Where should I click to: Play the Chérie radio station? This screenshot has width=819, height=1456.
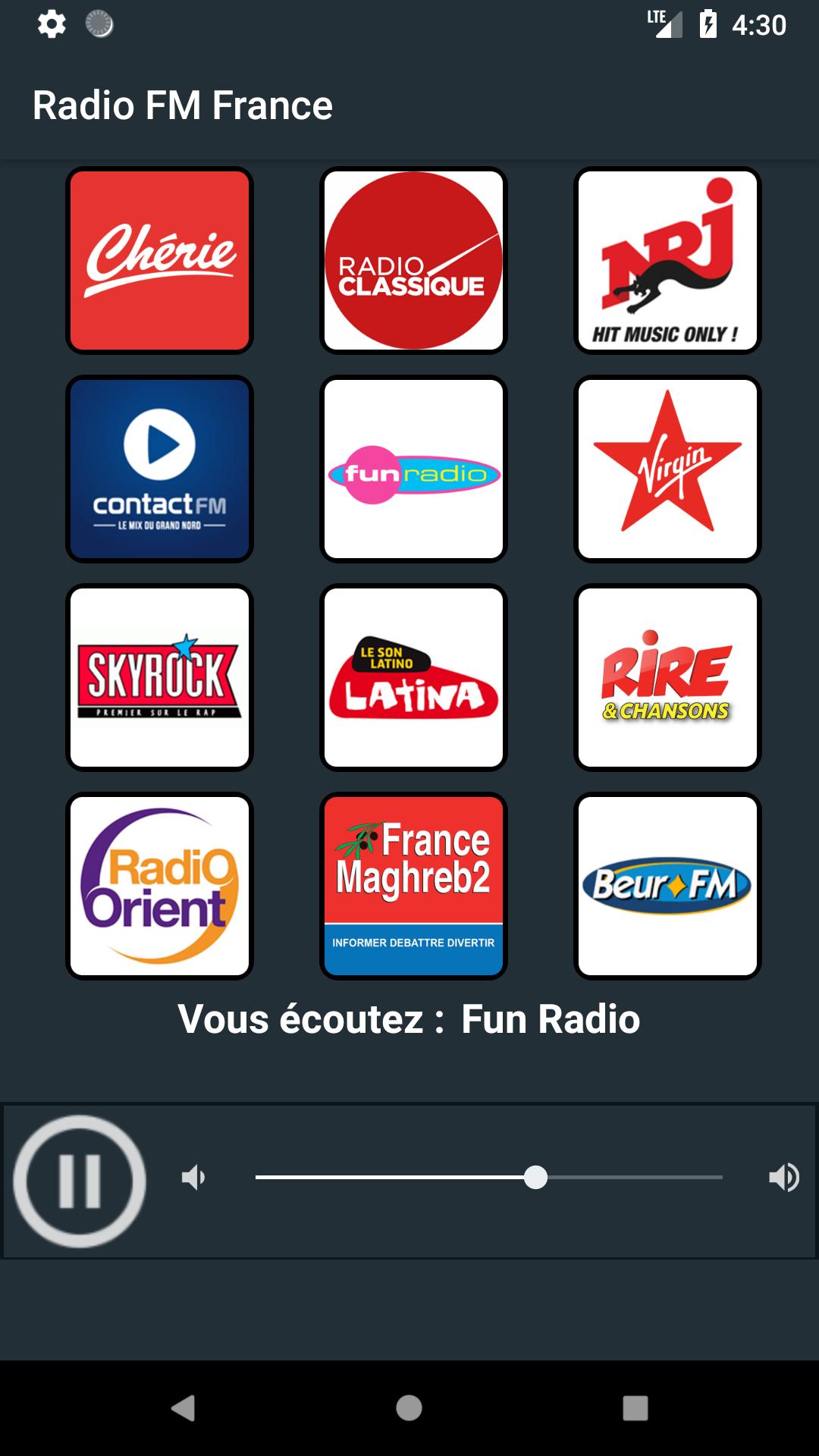tap(159, 260)
